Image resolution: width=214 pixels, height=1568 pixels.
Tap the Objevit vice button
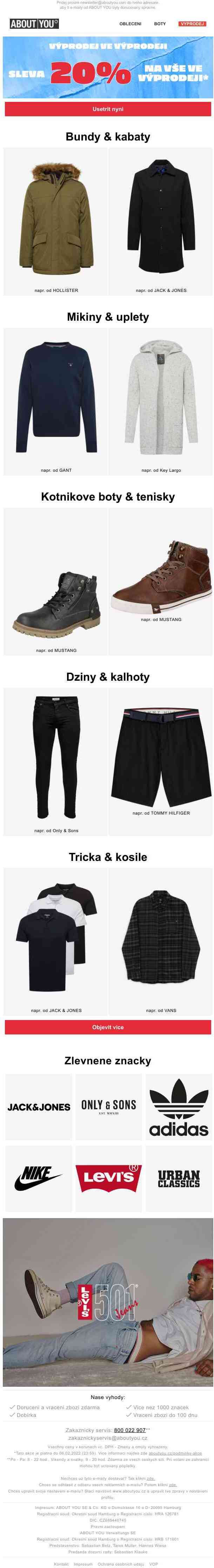point(108,1027)
